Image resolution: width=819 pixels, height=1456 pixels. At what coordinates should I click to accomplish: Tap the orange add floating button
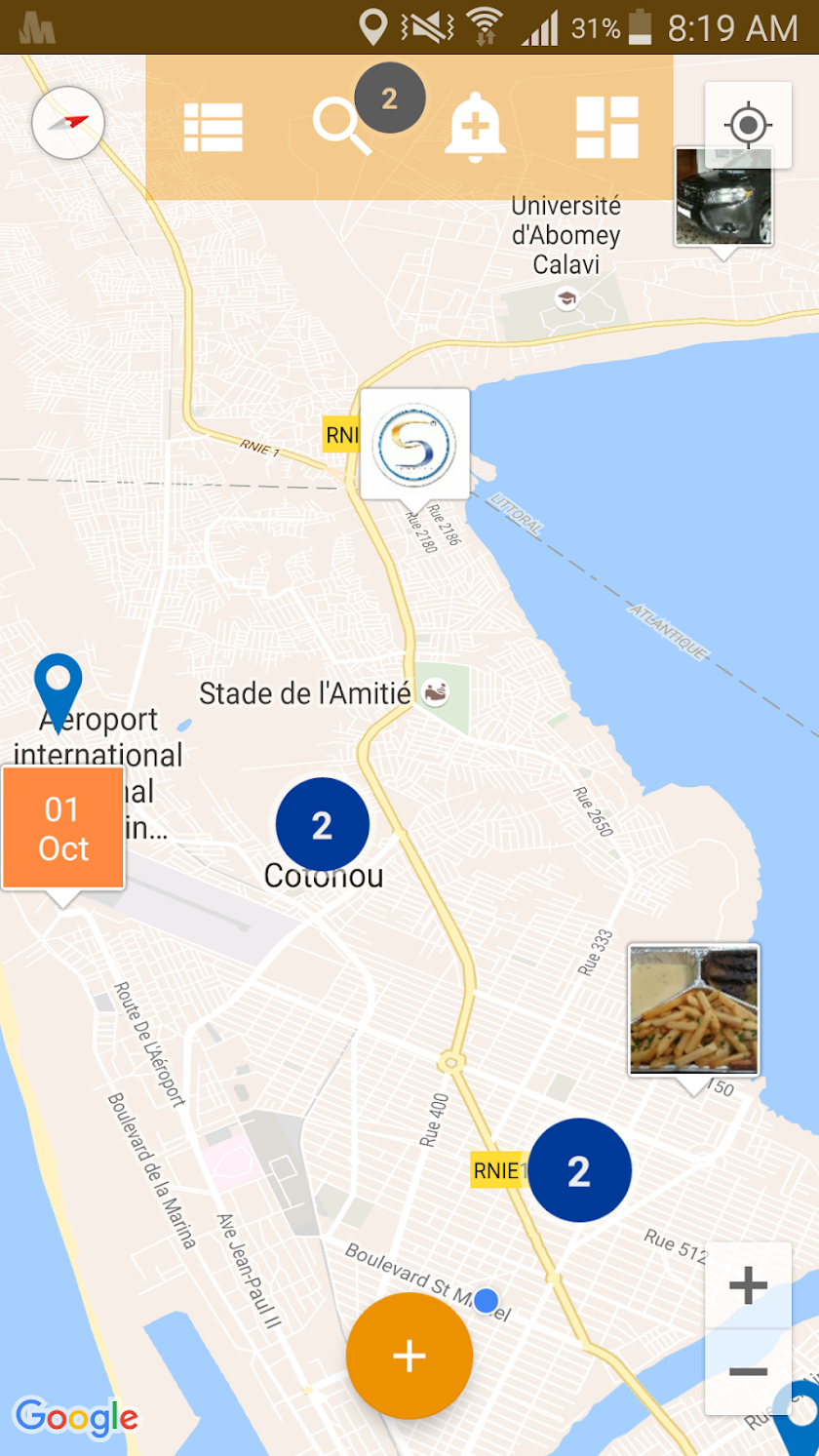point(409,1356)
